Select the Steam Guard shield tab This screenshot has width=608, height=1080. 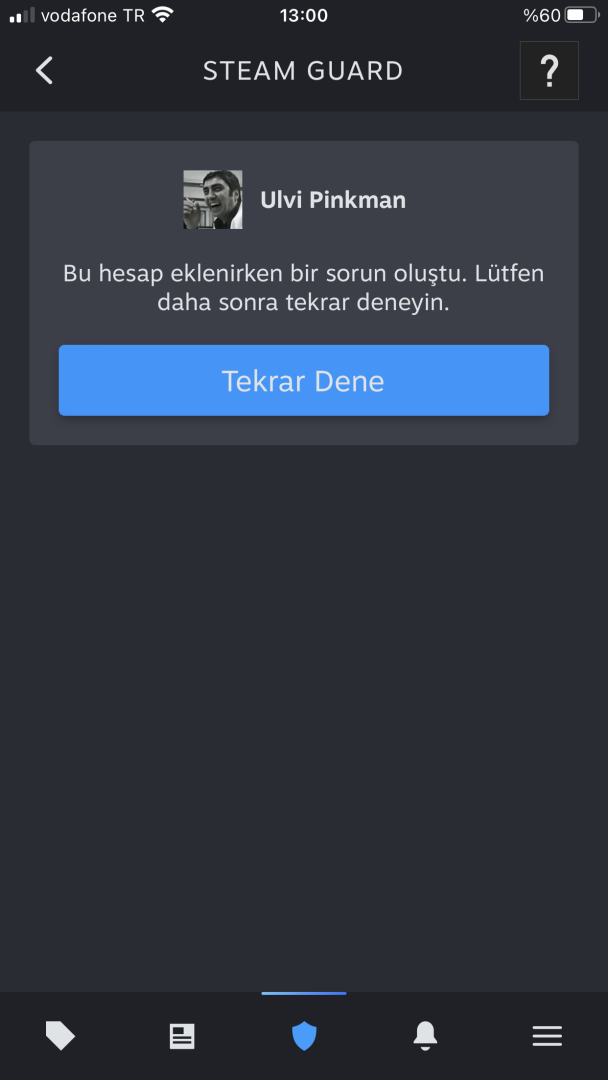[x=304, y=1036]
